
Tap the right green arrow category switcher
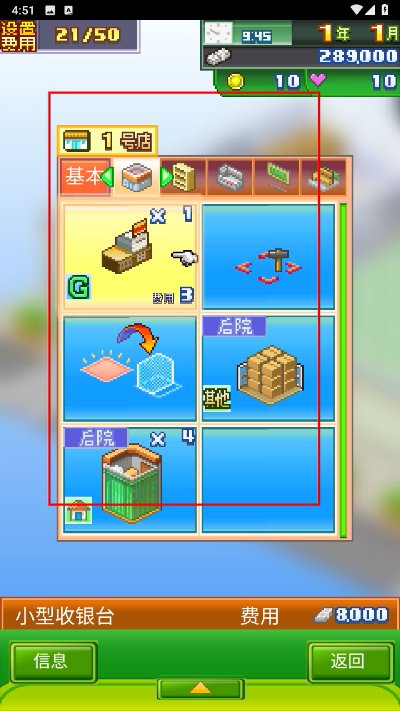coord(166,177)
